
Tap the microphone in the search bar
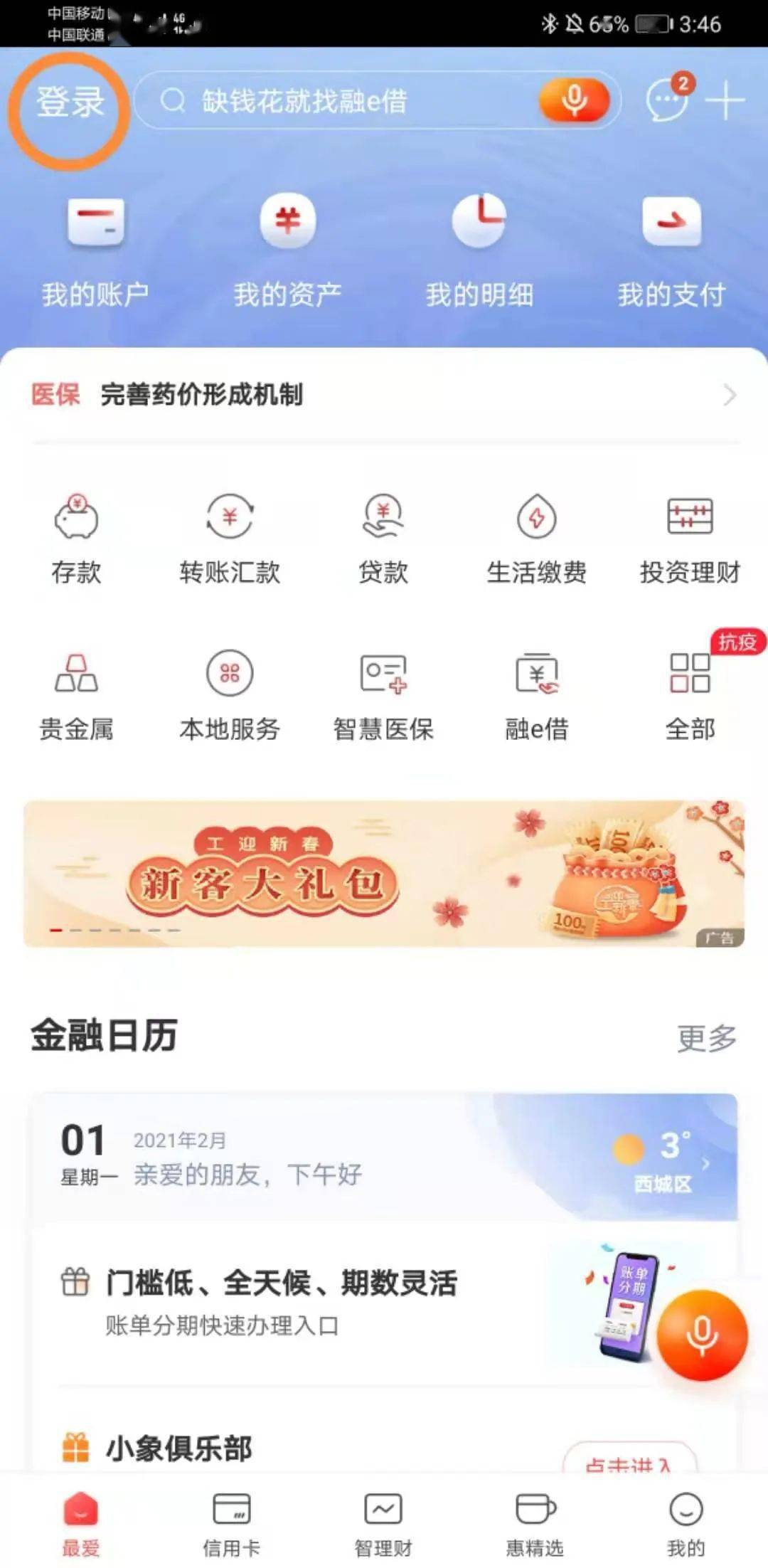click(x=574, y=100)
